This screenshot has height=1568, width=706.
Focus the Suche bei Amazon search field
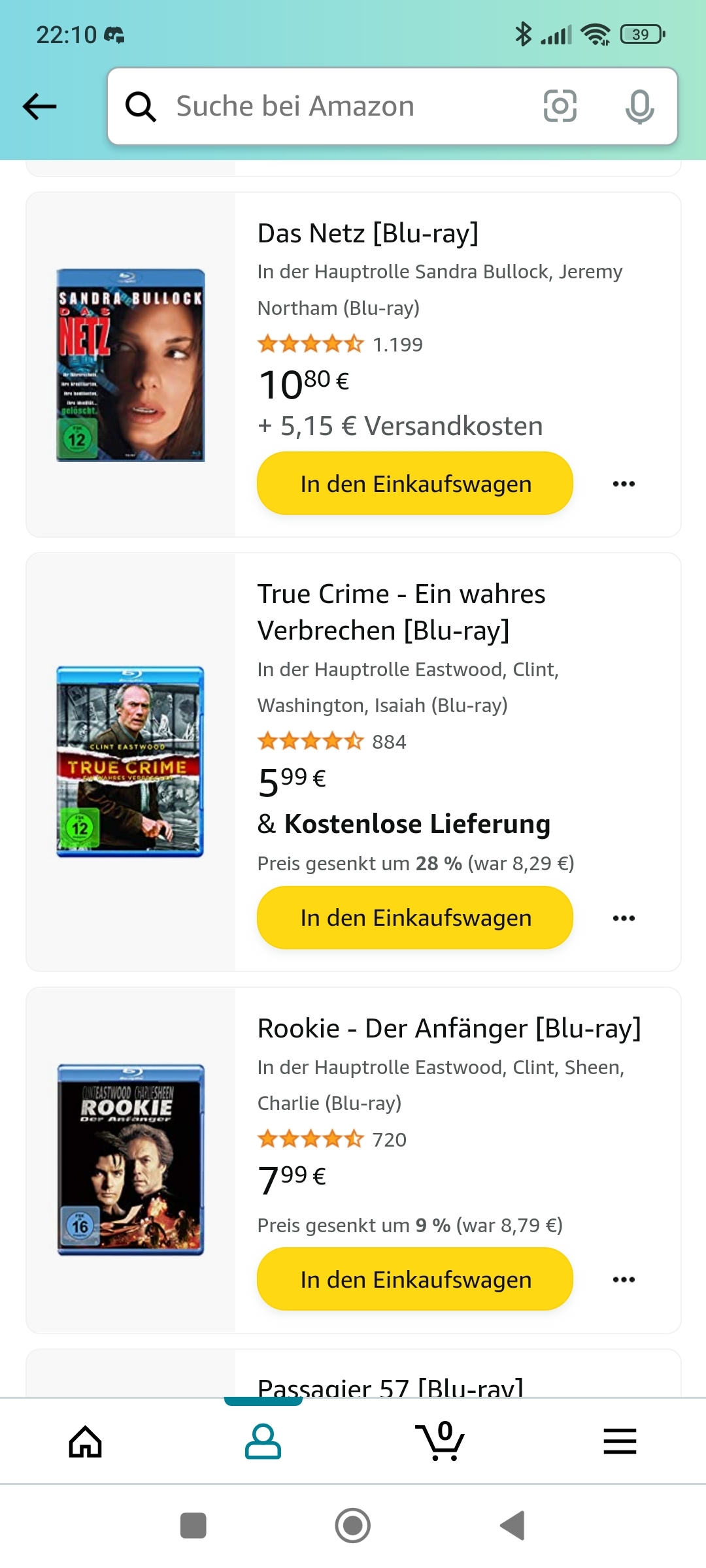coord(327,106)
